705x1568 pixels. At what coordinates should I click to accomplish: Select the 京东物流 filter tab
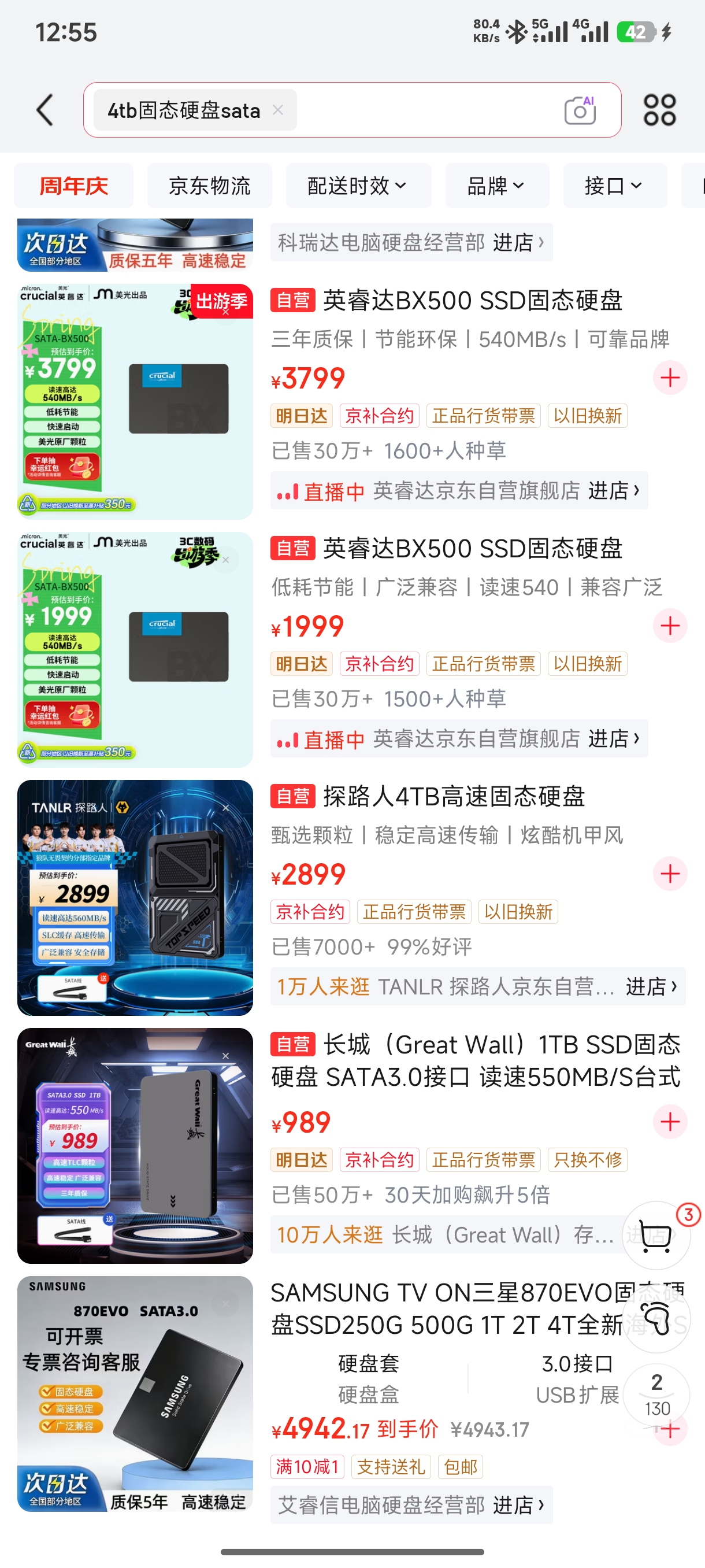coord(209,186)
